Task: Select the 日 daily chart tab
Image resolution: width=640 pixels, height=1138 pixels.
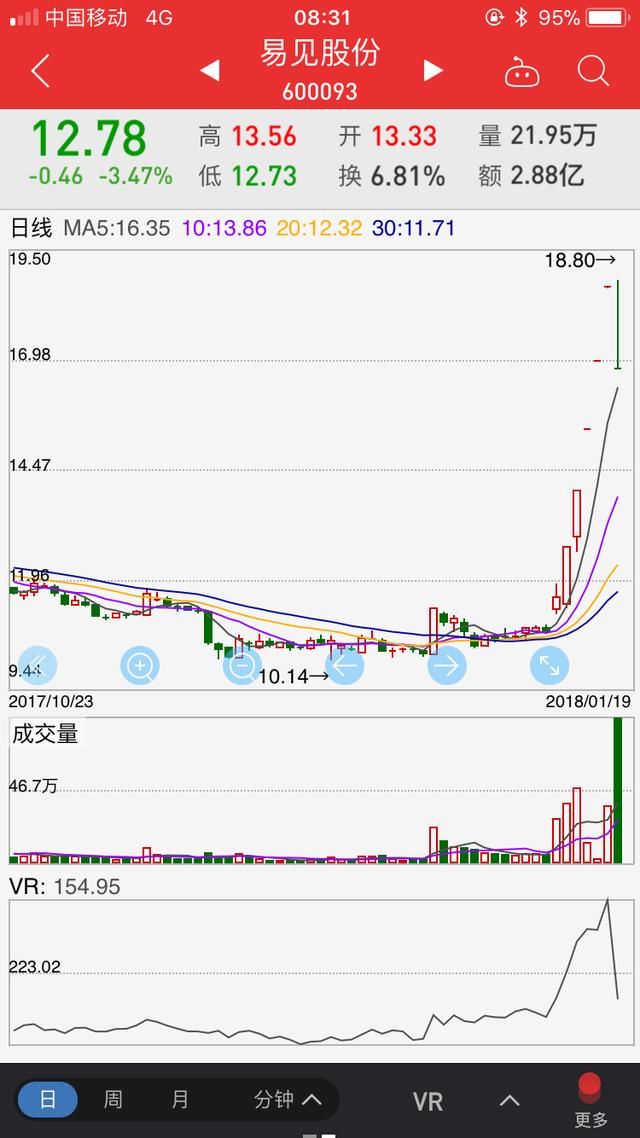Action: [47, 1100]
